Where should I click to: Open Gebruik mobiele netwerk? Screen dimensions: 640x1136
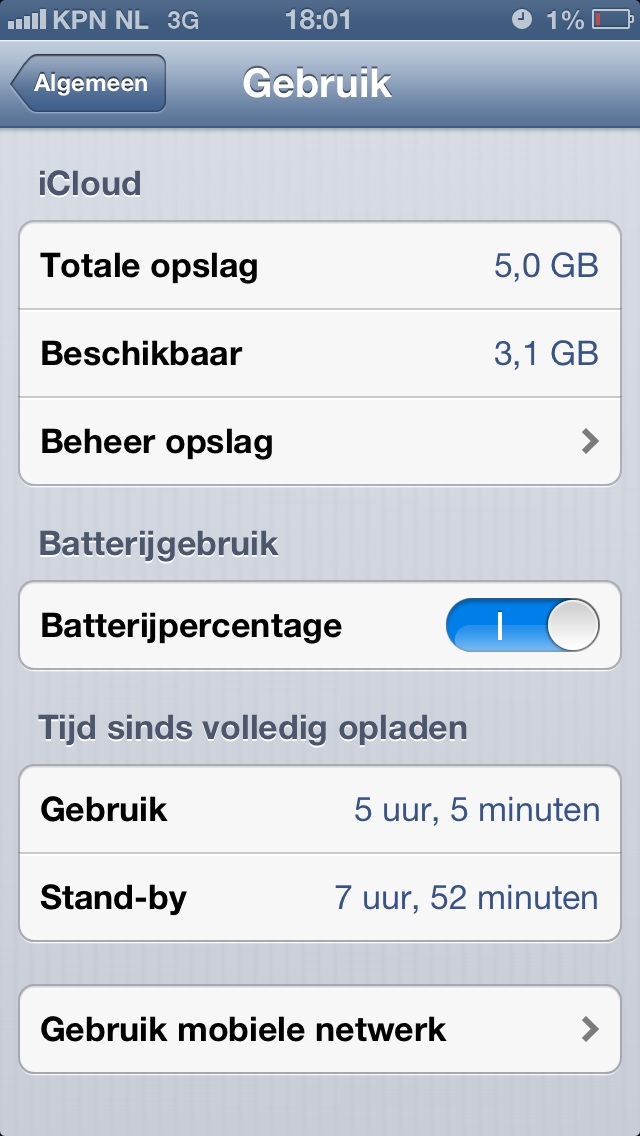(x=320, y=1029)
